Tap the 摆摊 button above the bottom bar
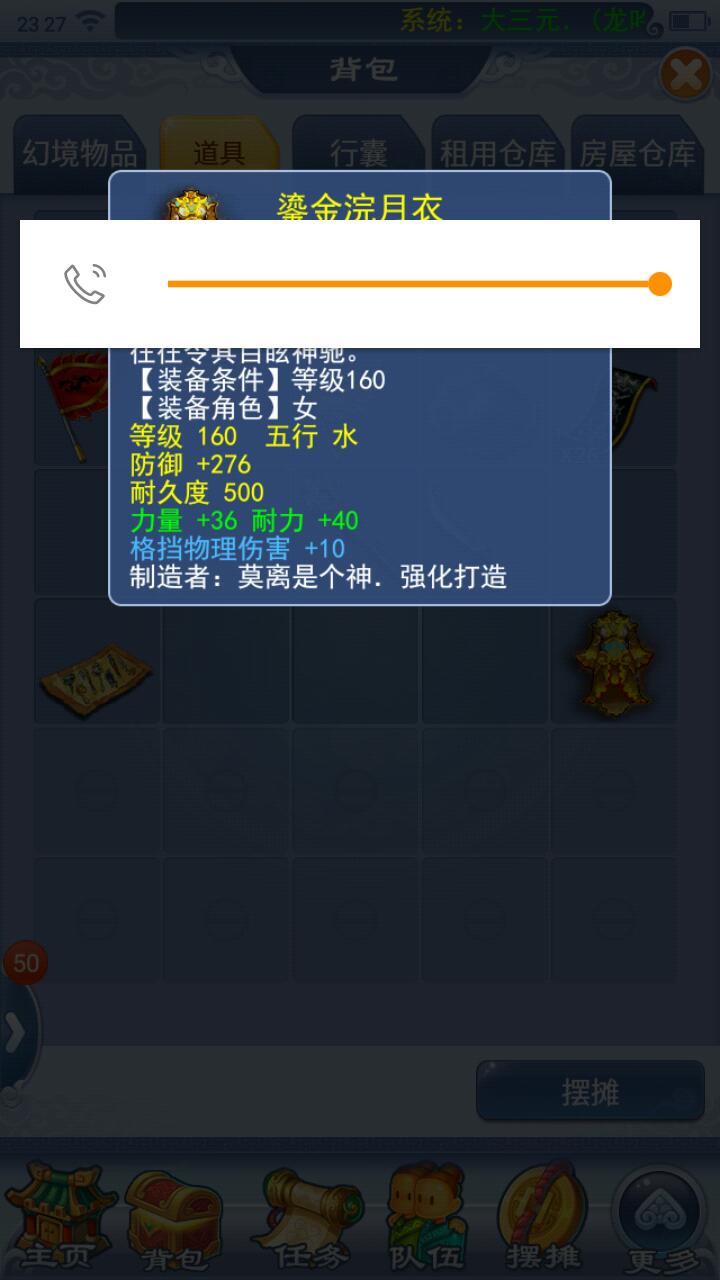The image size is (720, 1280). pos(590,1092)
